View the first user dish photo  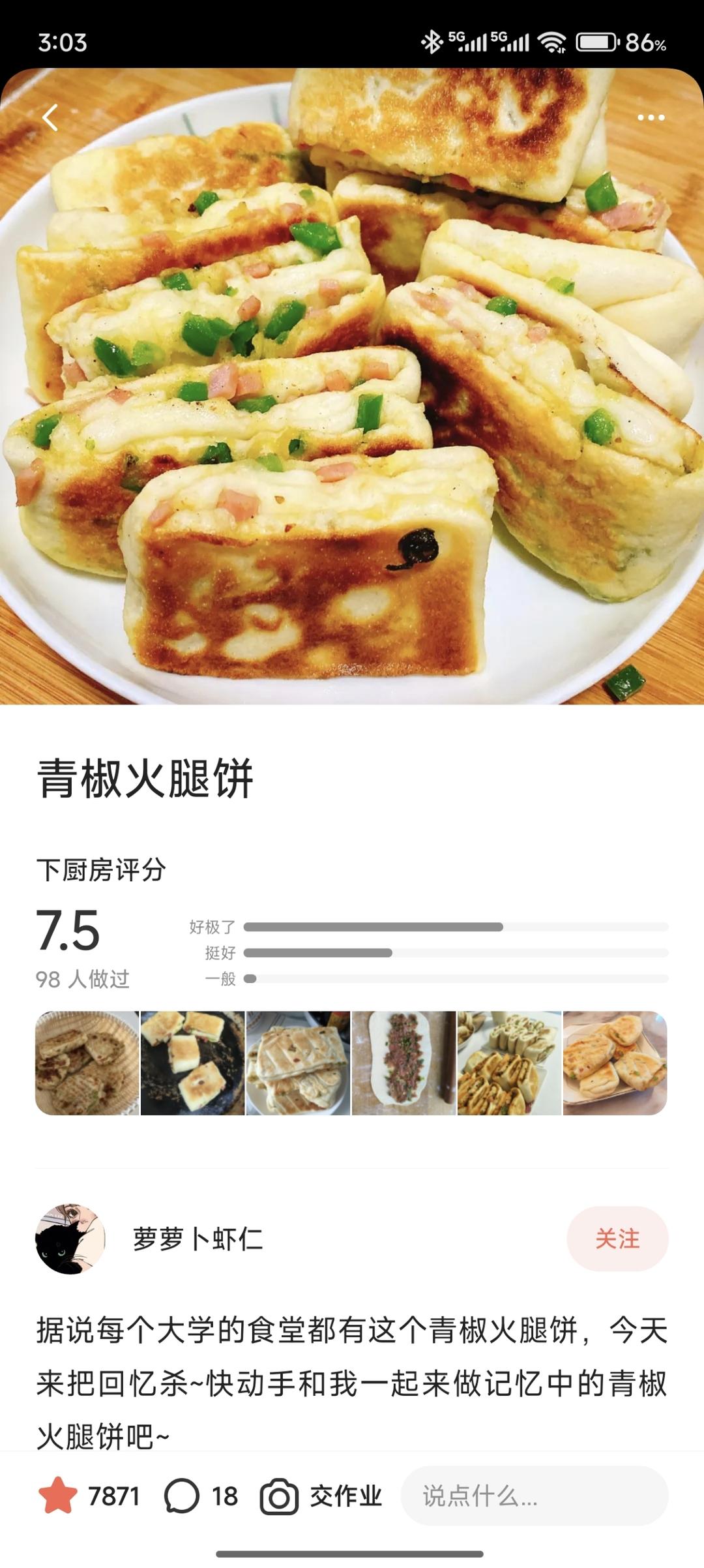click(x=87, y=1063)
